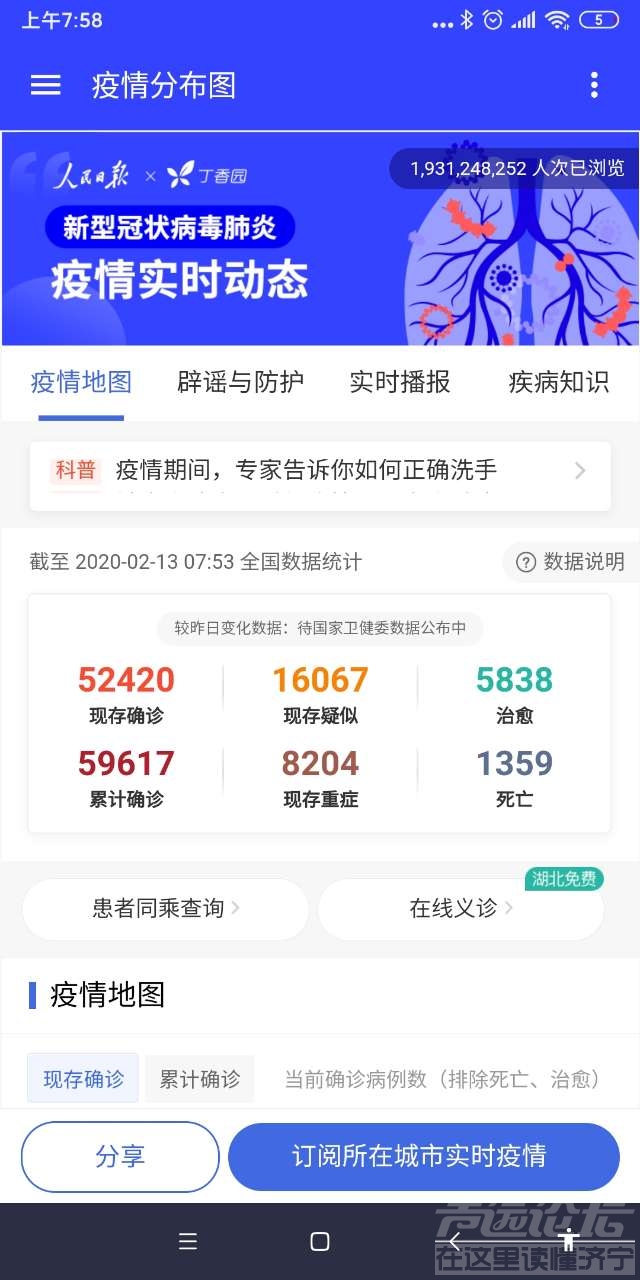640x1280 pixels.
Task: Open 数据说明 data explanation
Action: click(570, 562)
